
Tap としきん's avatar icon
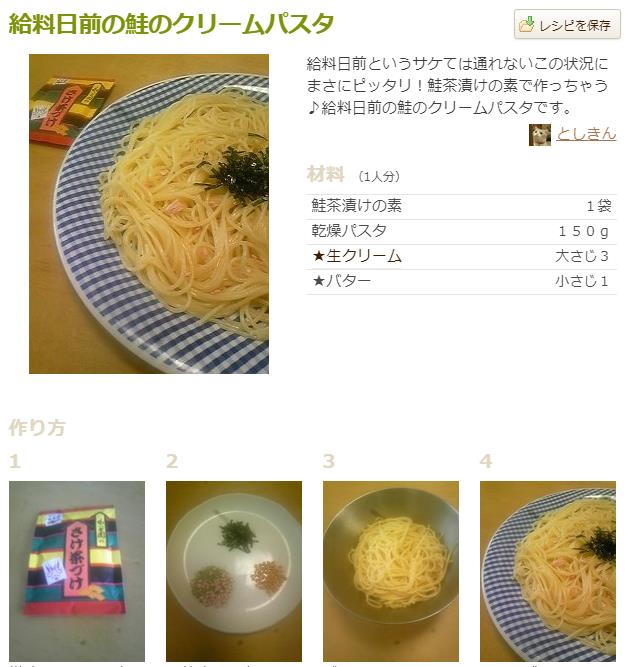click(540, 135)
